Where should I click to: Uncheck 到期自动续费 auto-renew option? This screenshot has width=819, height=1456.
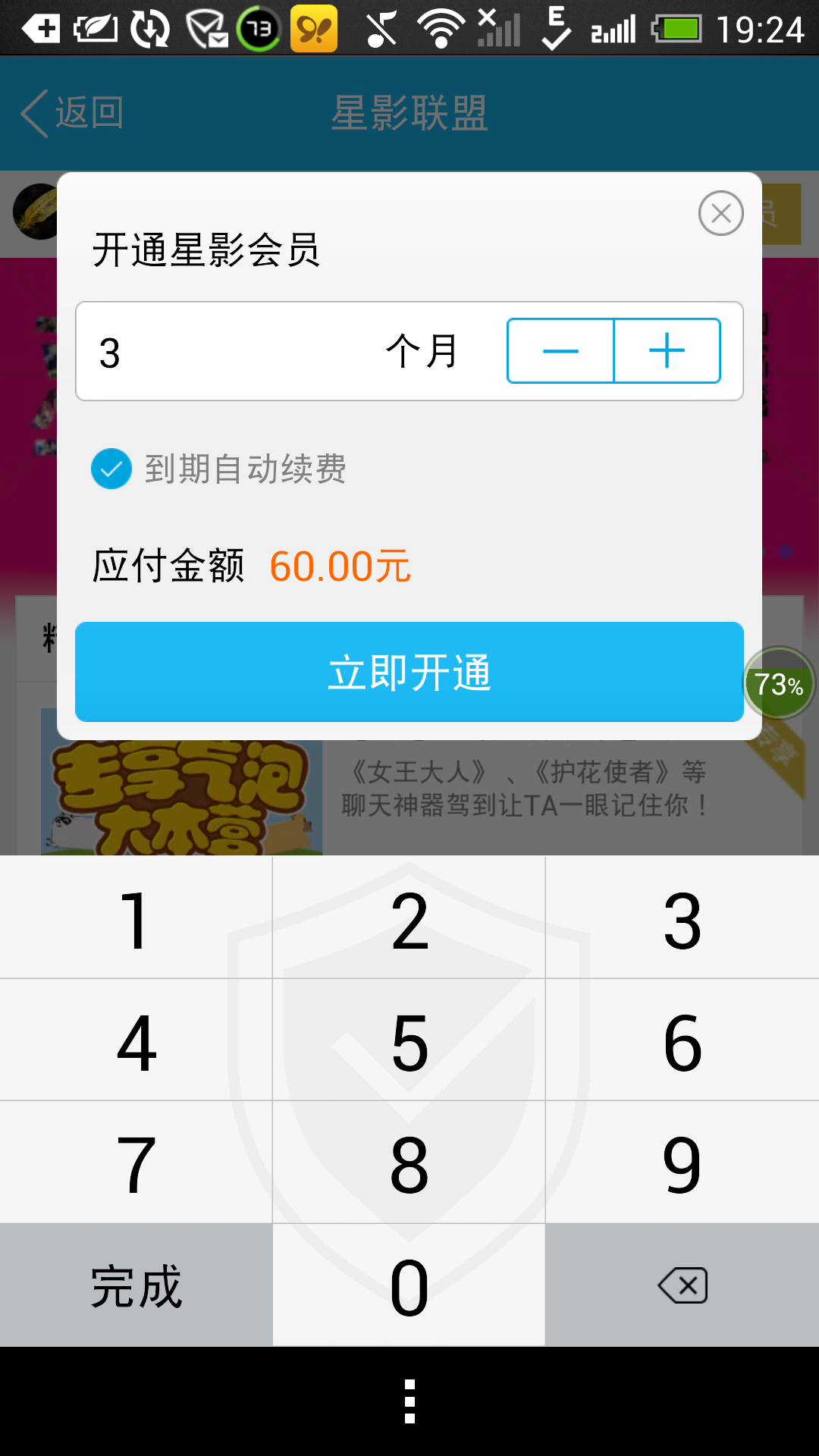(x=111, y=469)
